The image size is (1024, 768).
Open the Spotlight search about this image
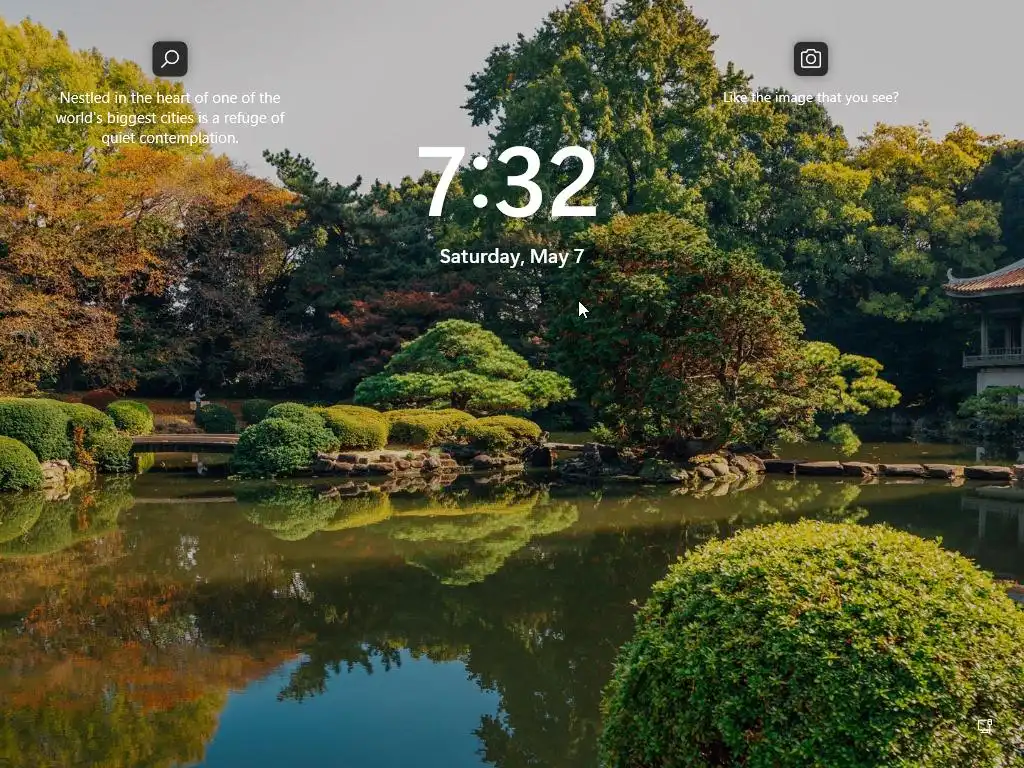coord(170,59)
